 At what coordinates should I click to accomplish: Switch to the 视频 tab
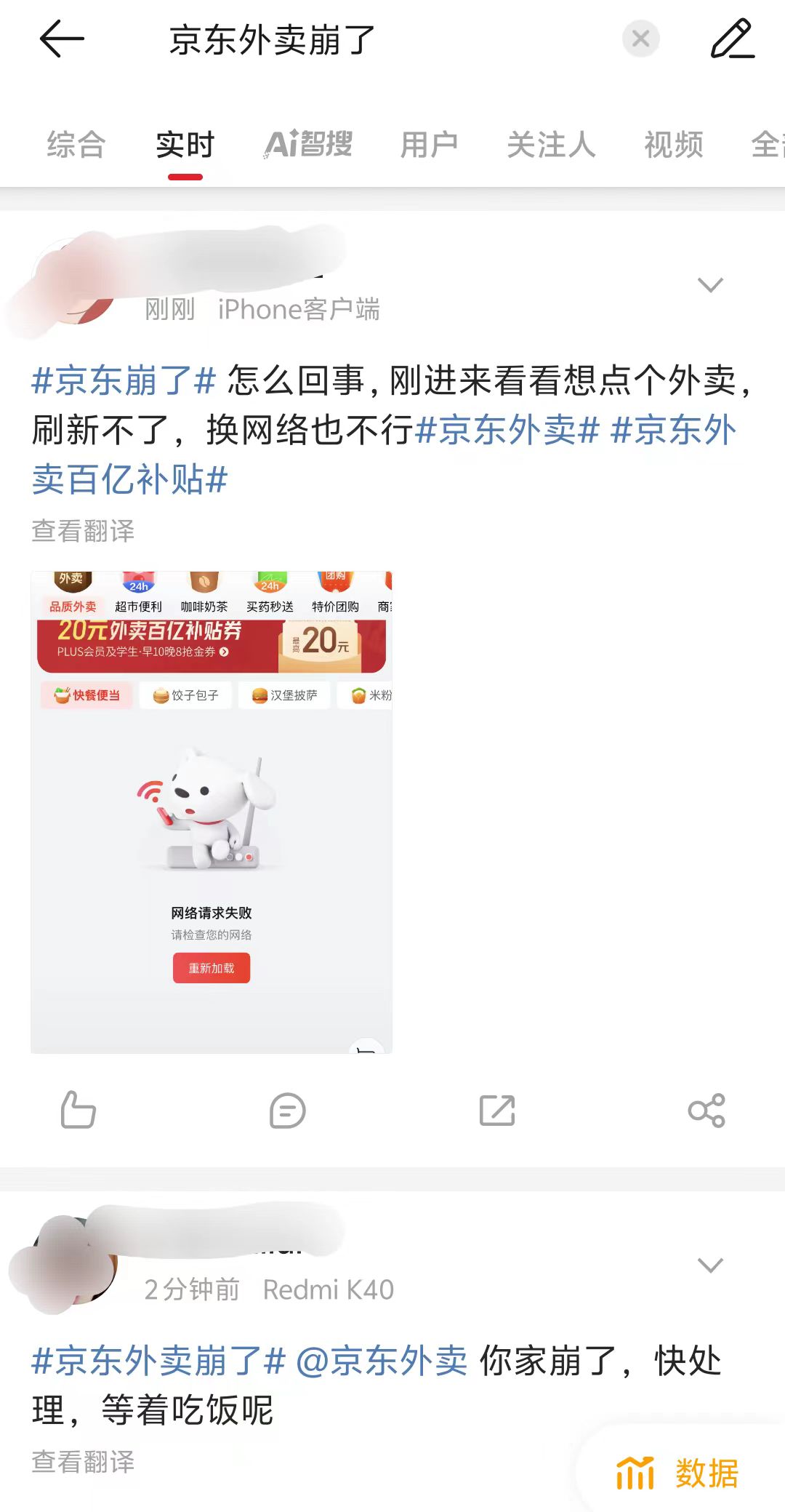click(x=673, y=145)
